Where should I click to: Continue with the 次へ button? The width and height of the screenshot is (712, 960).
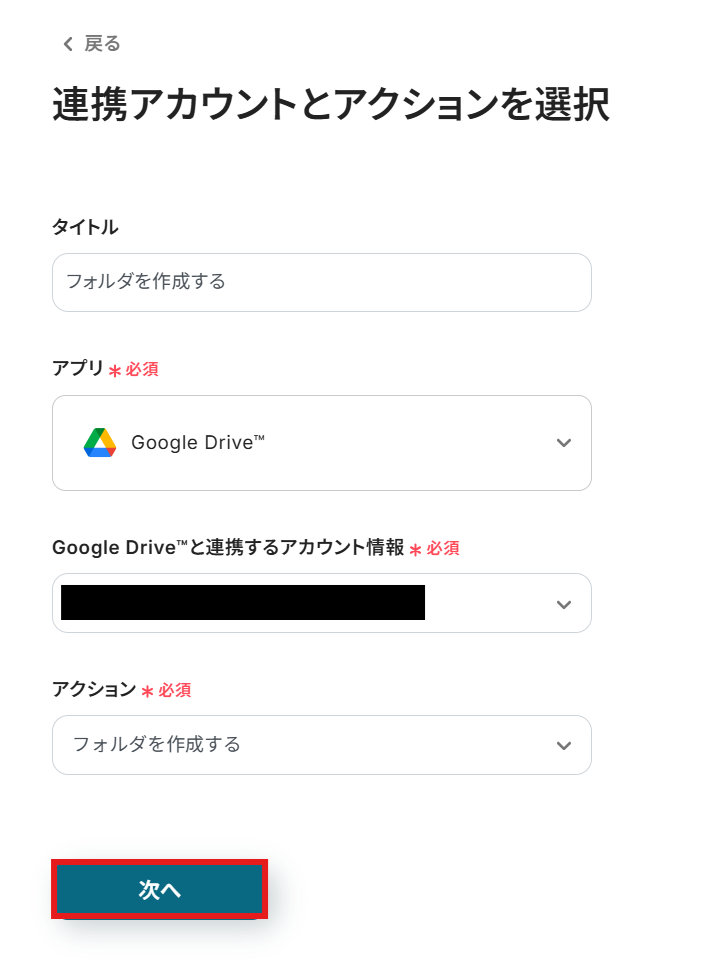pyautogui.click(x=160, y=890)
